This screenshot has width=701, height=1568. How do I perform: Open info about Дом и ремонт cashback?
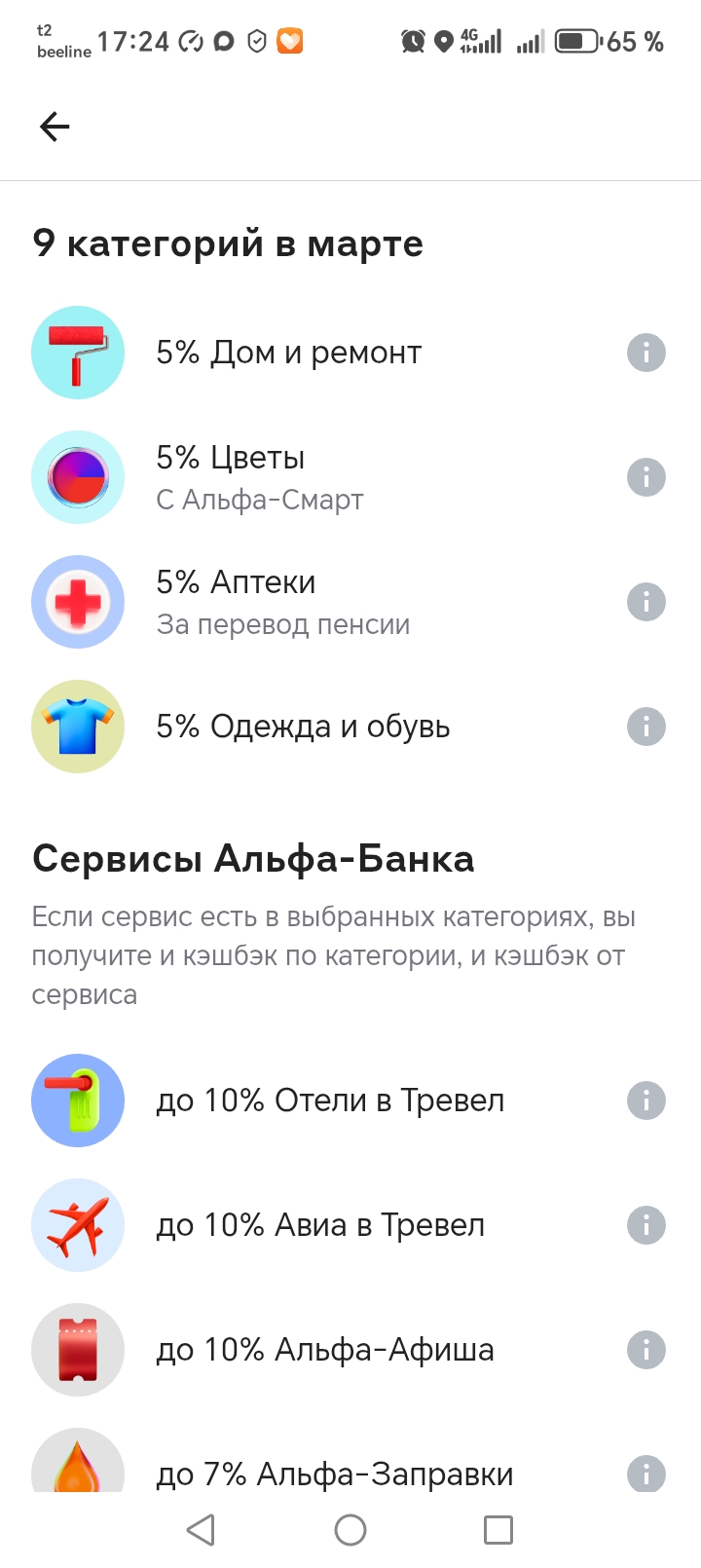(x=646, y=353)
